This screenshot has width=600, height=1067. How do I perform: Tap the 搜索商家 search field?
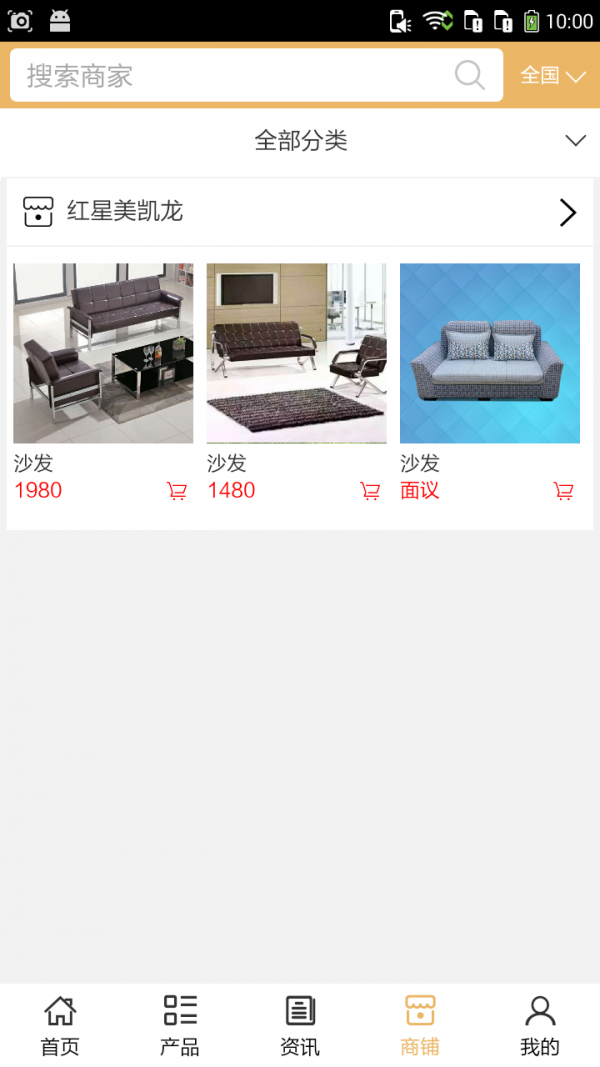pyautogui.click(x=230, y=76)
